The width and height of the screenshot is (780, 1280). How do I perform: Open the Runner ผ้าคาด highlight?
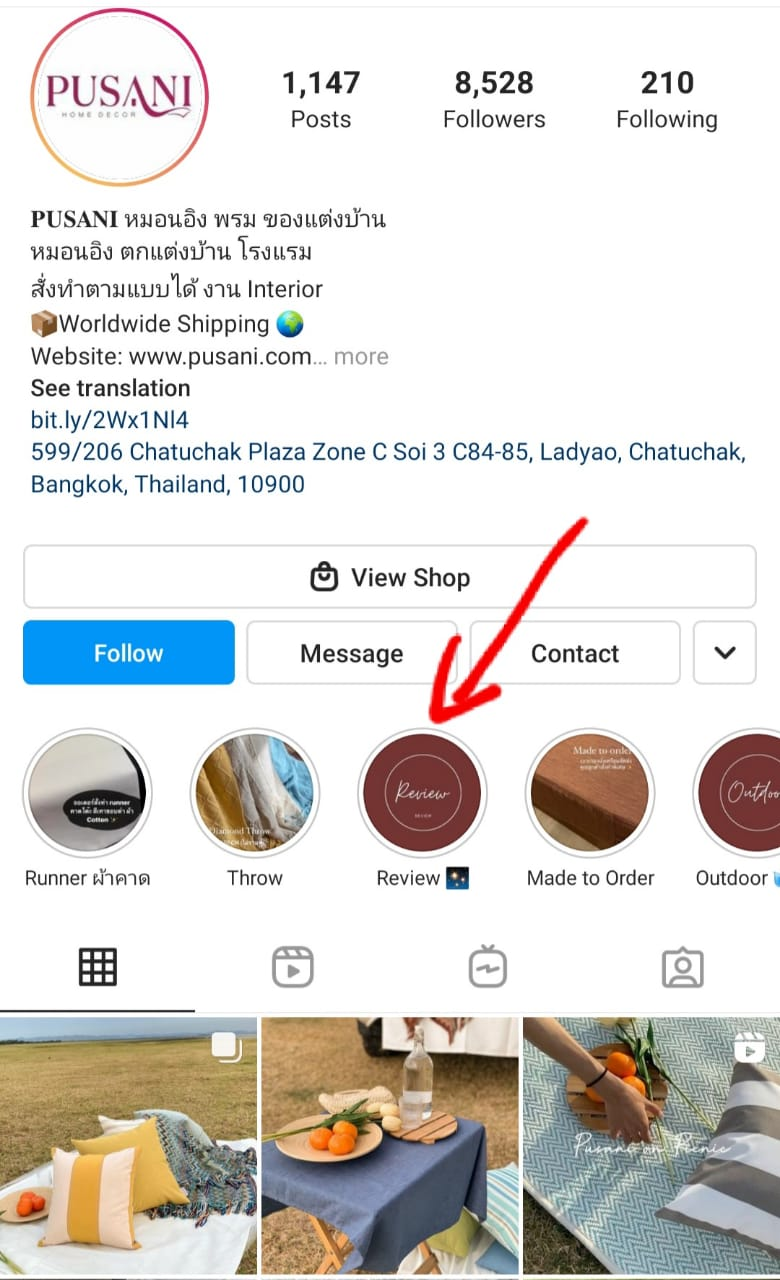[88, 793]
